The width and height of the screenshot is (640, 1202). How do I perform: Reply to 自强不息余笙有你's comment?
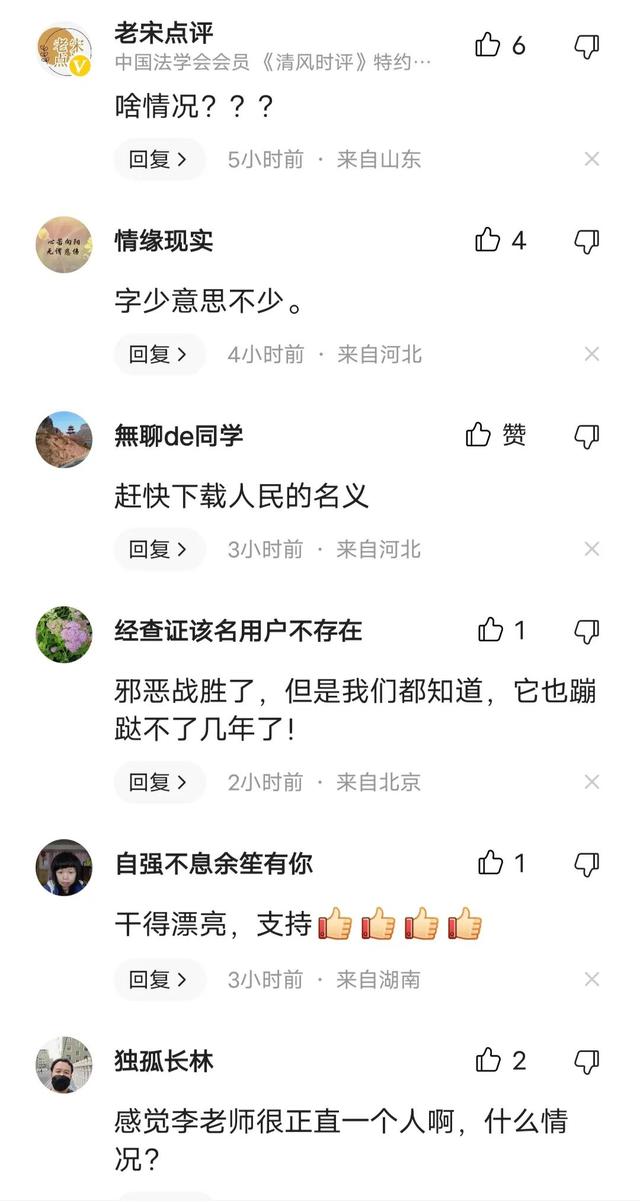(x=159, y=979)
